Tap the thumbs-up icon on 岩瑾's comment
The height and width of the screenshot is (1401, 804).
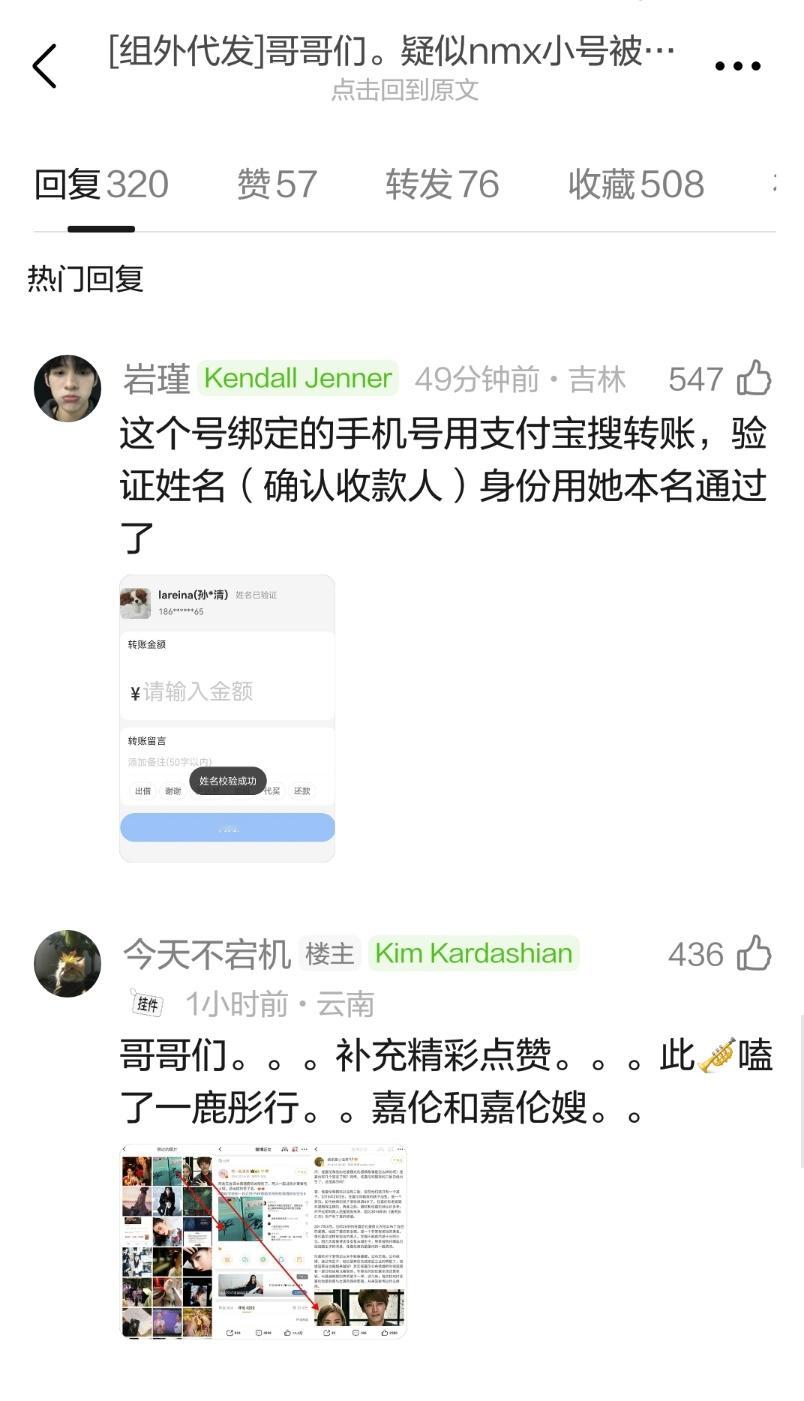click(x=753, y=378)
